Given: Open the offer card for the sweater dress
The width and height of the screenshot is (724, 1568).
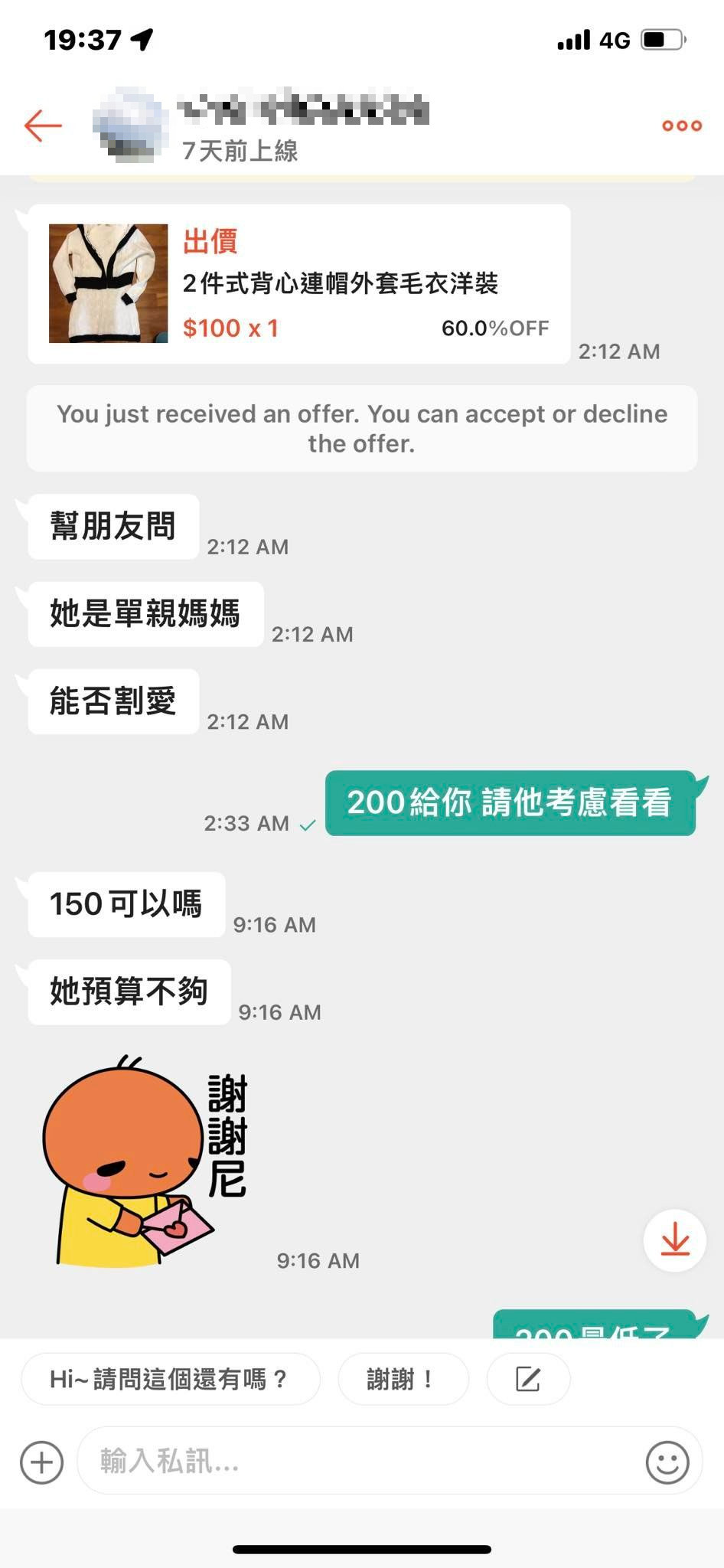Looking at the screenshot, I should click(298, 283).
